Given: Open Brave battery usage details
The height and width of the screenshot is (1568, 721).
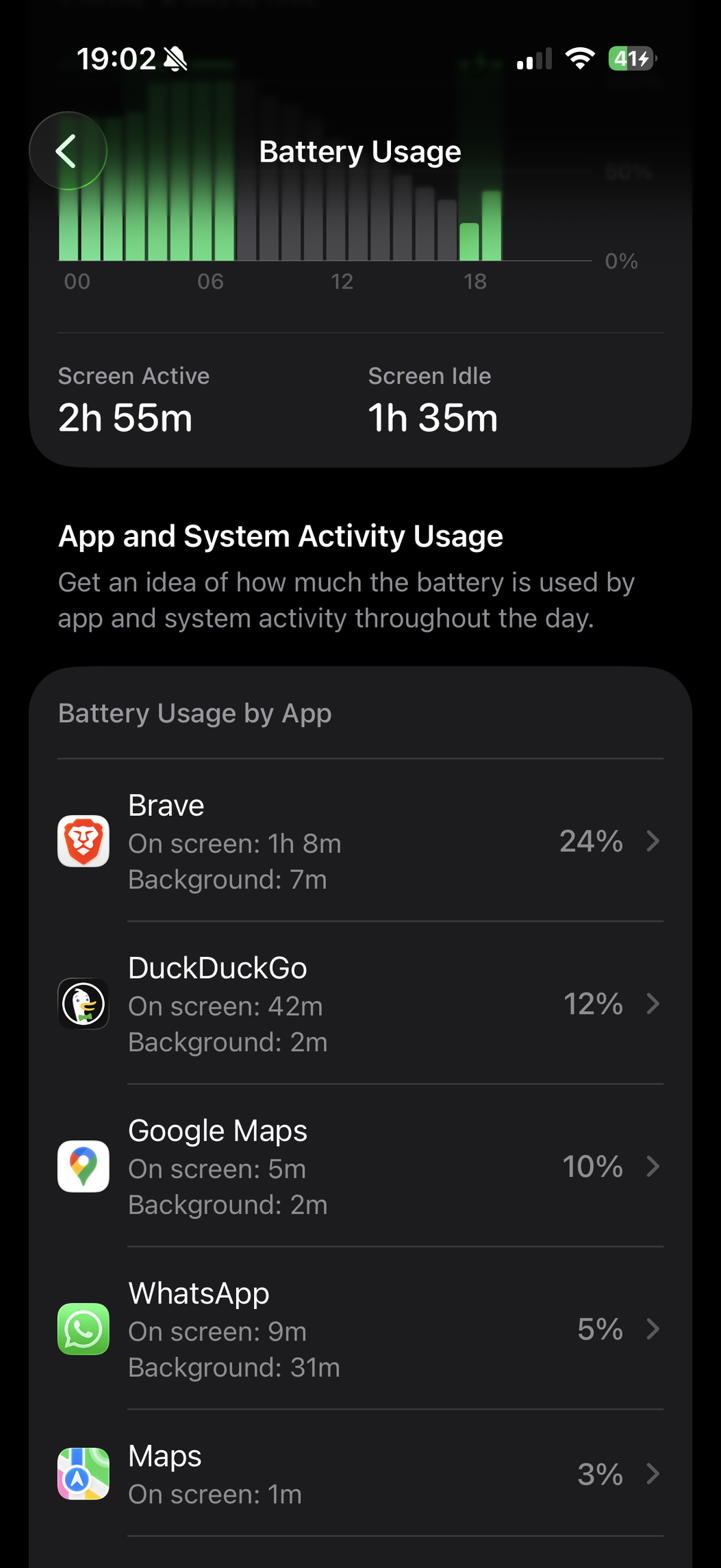Looking at the screenshot, I should (360, 841).
